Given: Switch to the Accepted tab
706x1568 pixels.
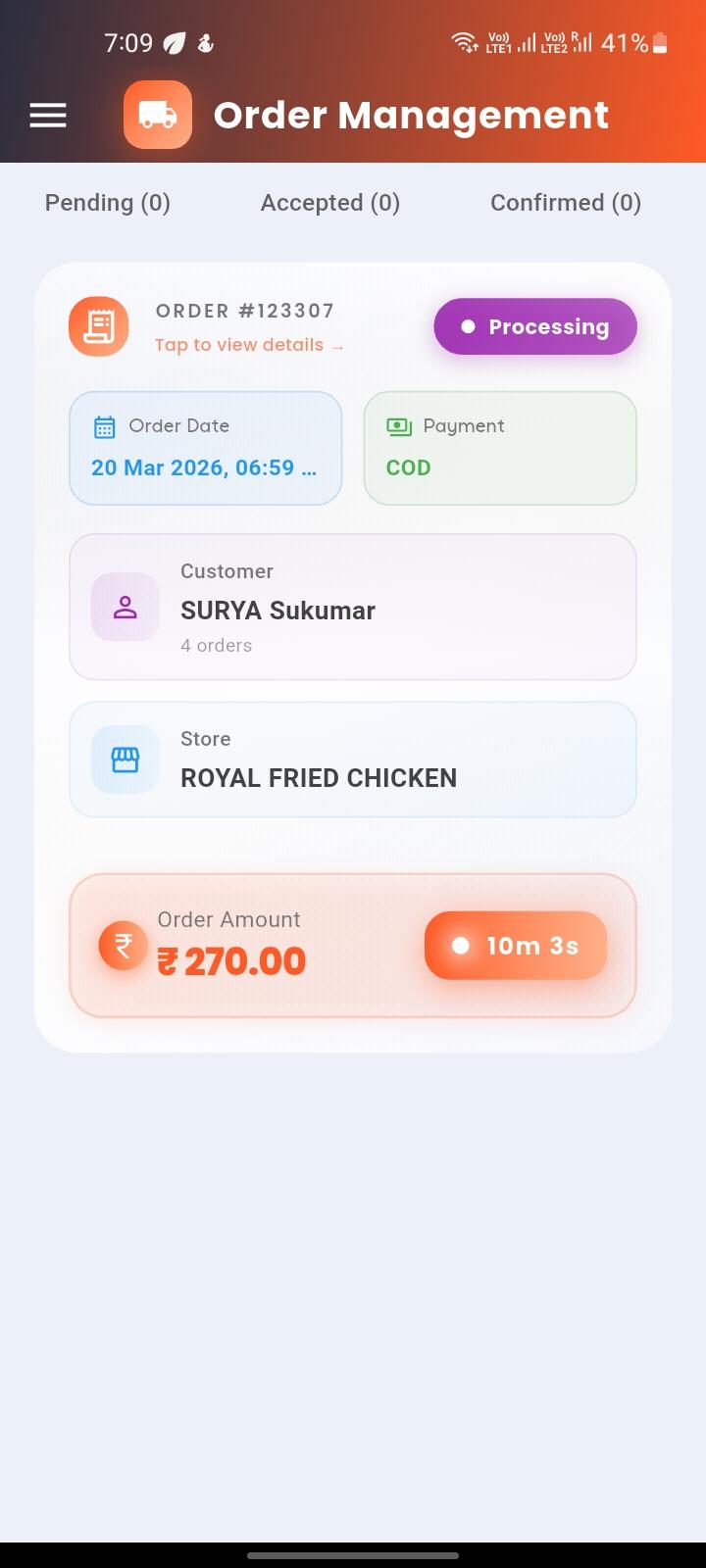Looking at the screenshot, I should 329,203.
